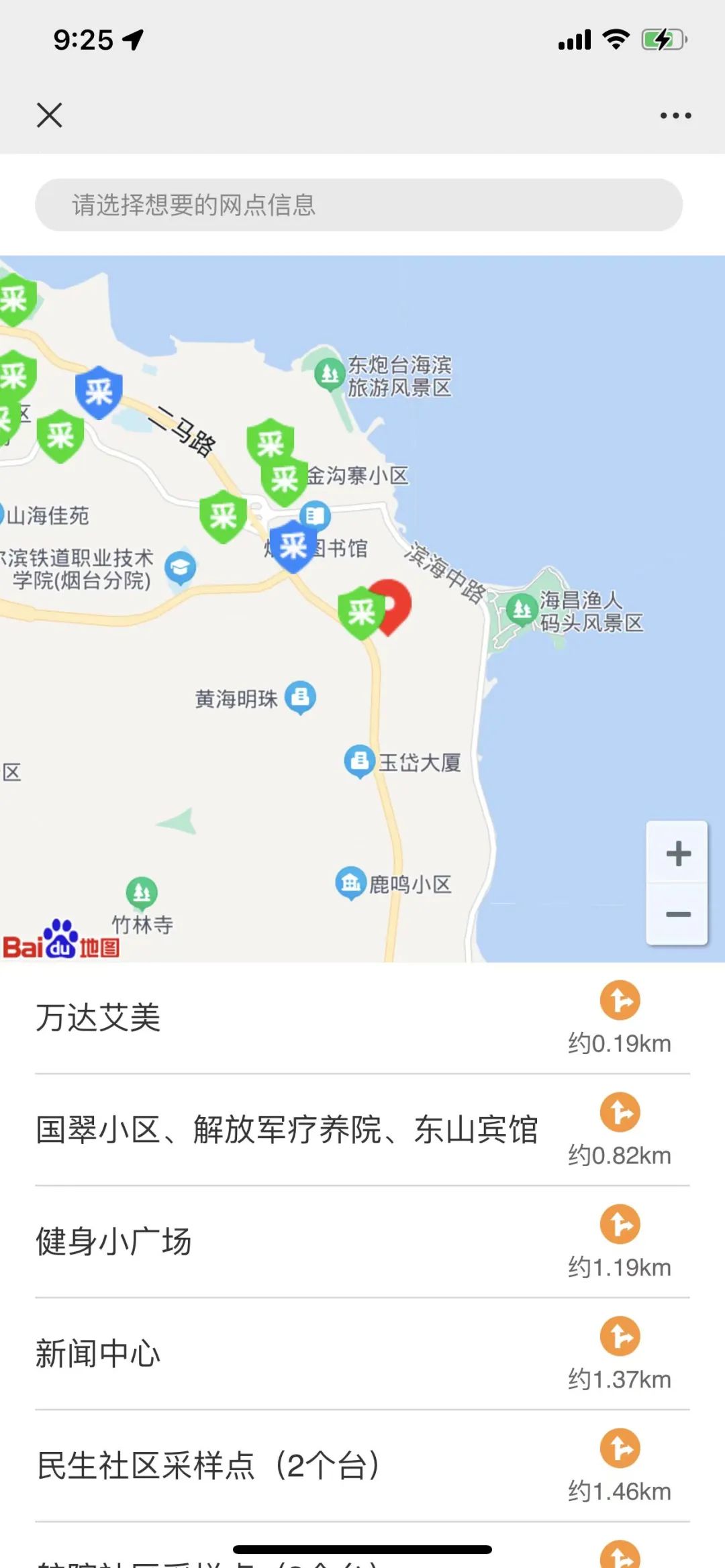Select the green 采 marker beside the red pin
This screenshot has height=1568, width=725.
tap(361, 611)
